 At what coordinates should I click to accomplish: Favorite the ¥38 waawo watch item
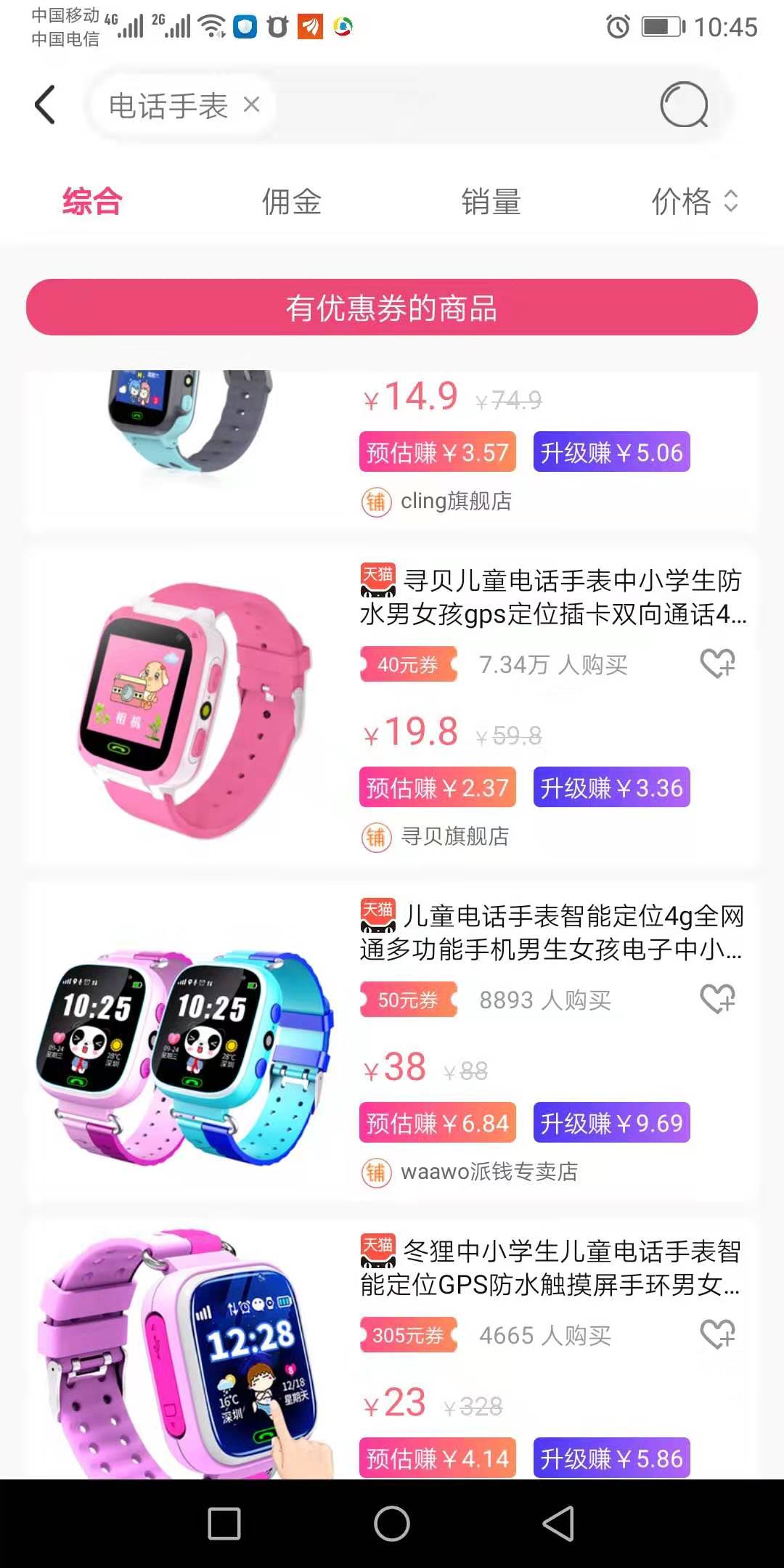click(717, 999)
